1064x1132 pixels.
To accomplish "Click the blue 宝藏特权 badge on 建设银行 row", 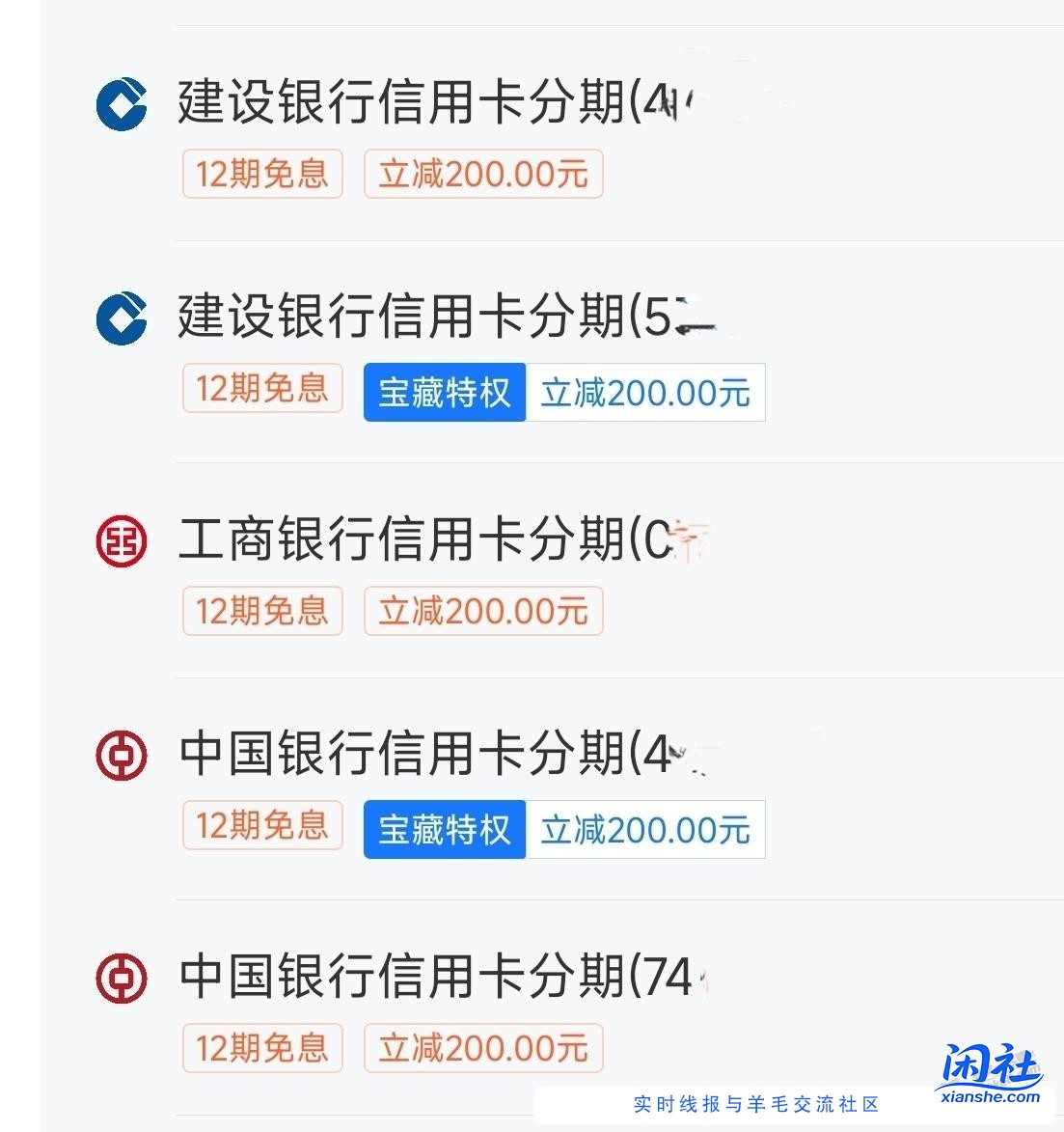I will click(x=444, y=392).
